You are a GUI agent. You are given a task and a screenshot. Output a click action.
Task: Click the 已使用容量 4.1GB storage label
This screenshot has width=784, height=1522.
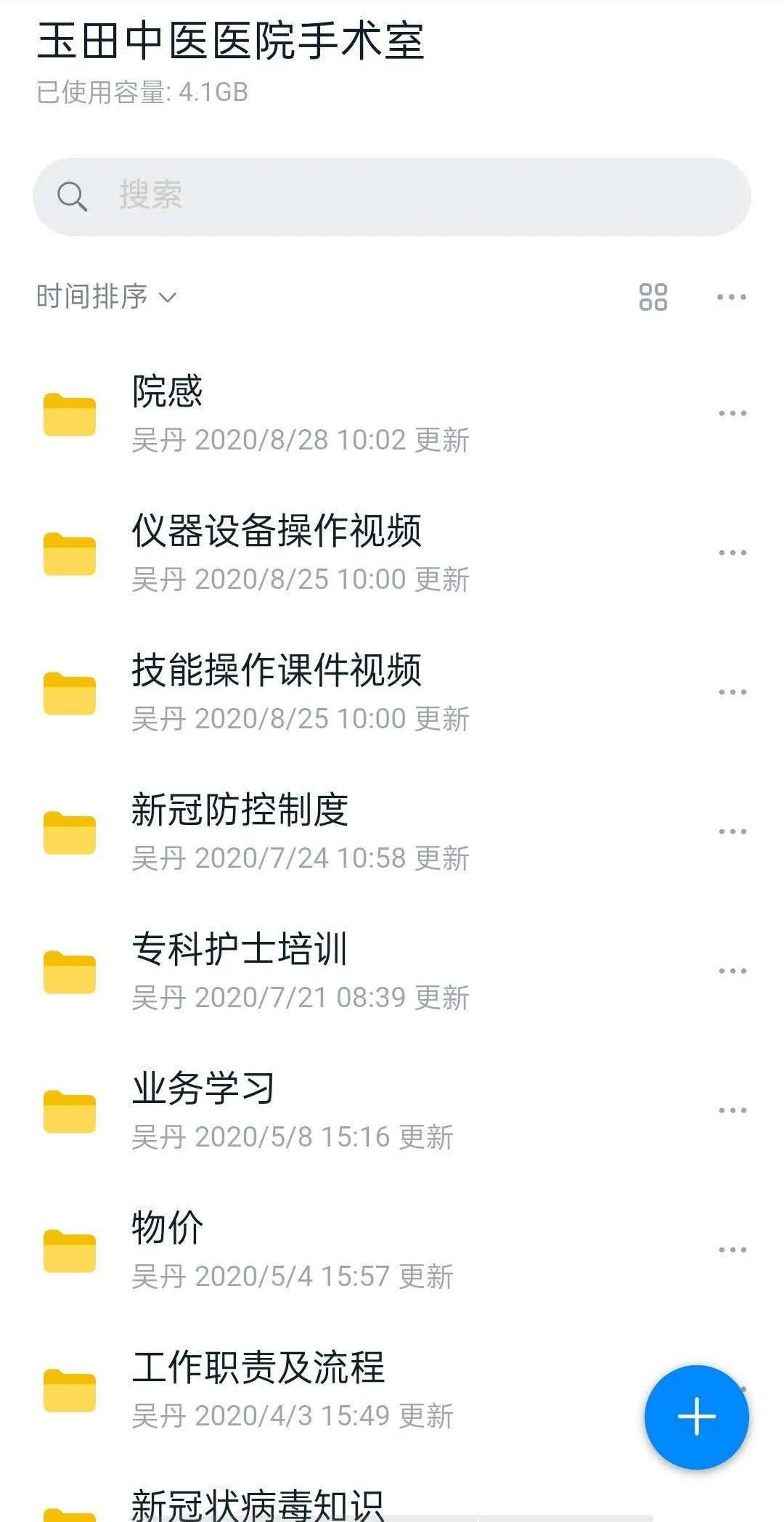140,92
